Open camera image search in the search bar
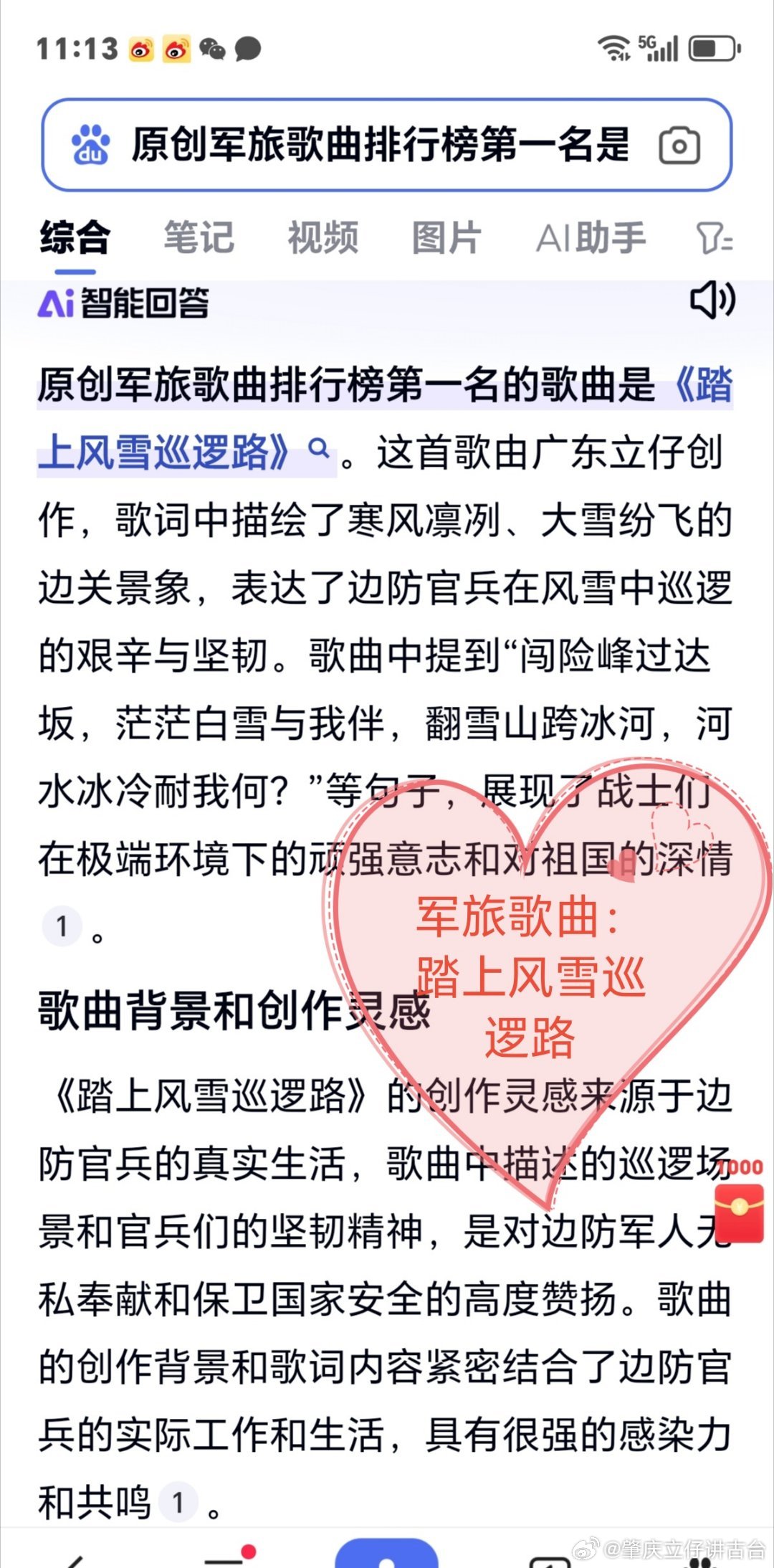774x1568 pixels. pos(679,146)
